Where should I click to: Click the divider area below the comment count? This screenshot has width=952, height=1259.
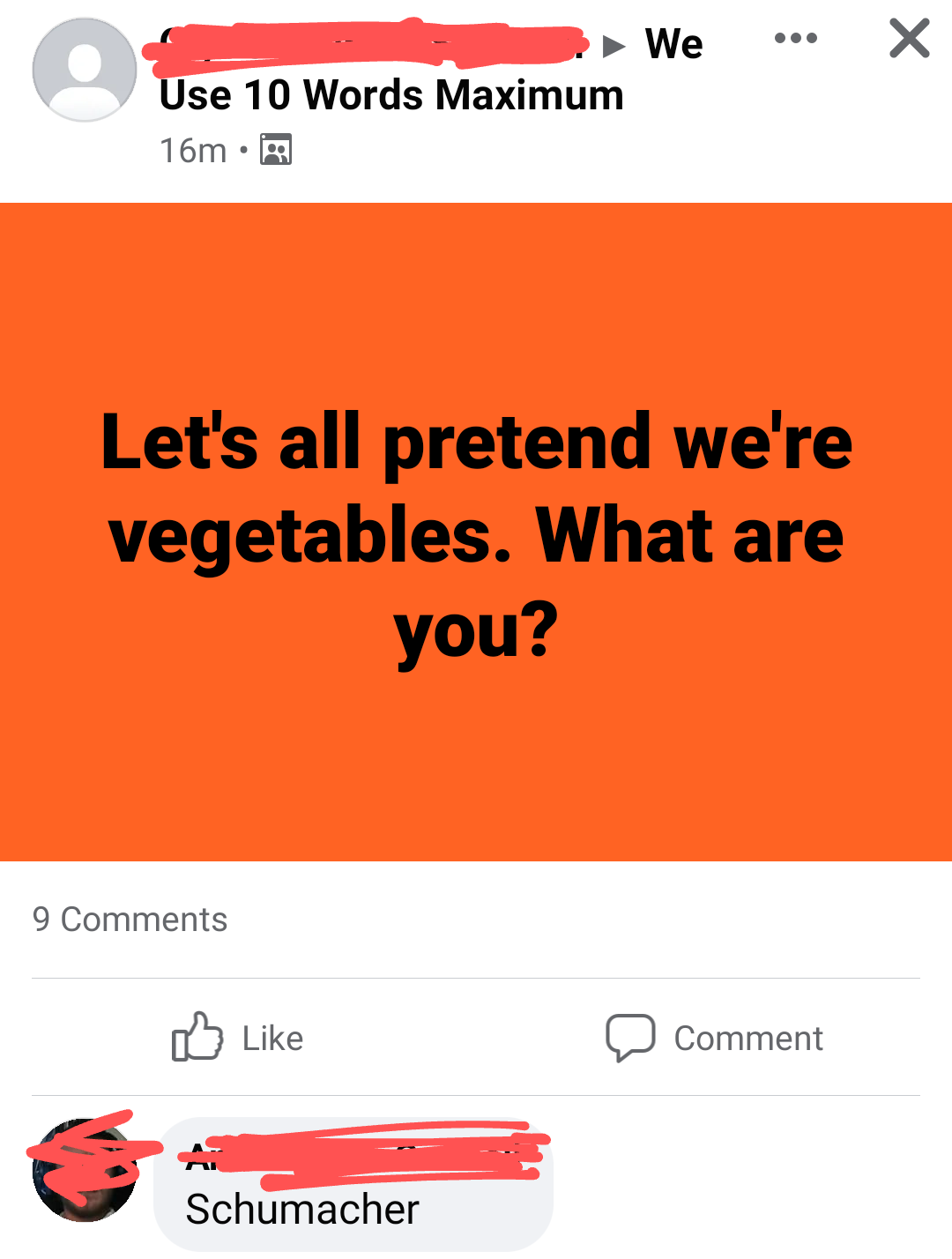point(476,979)
